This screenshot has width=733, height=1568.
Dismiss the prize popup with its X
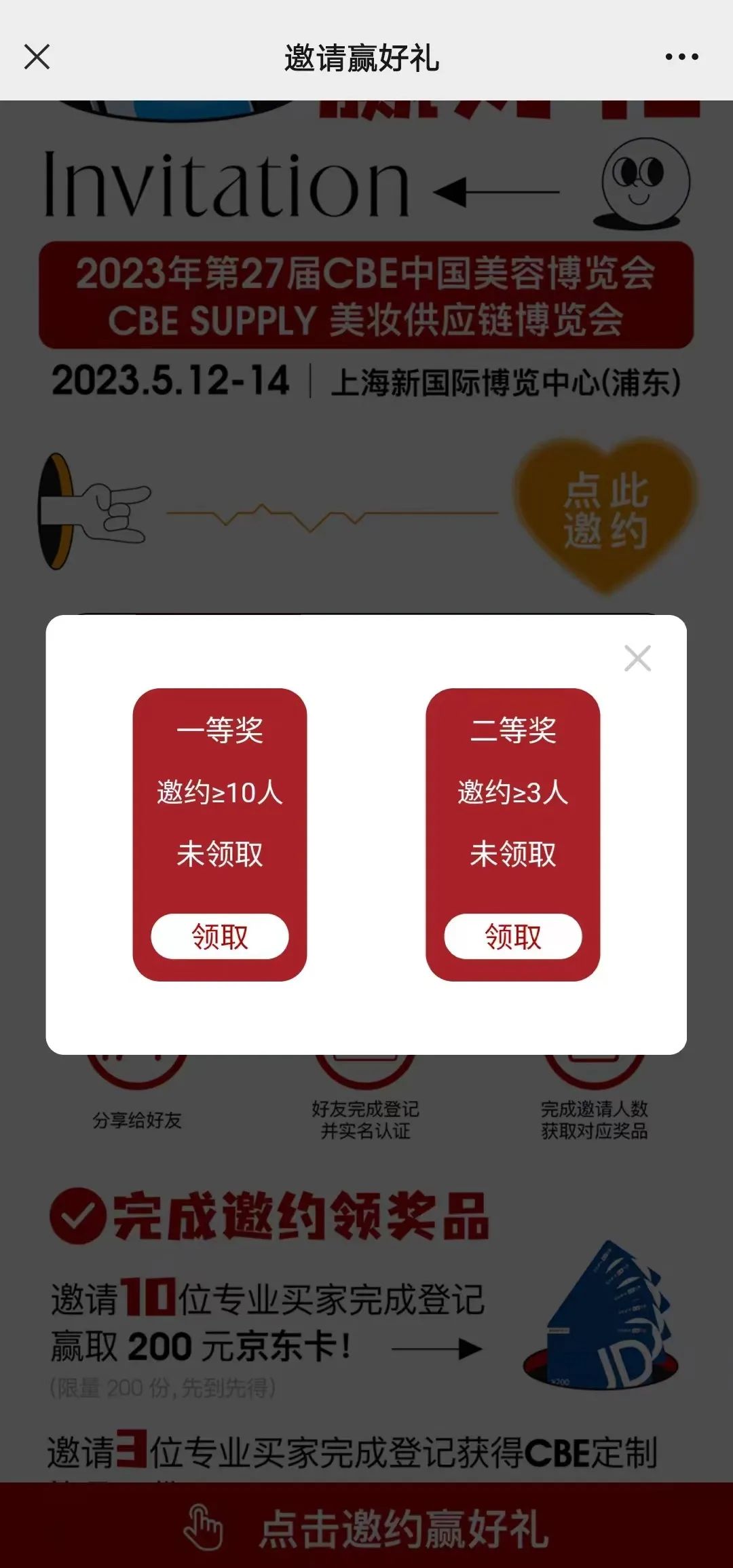(x=637, y=658)
